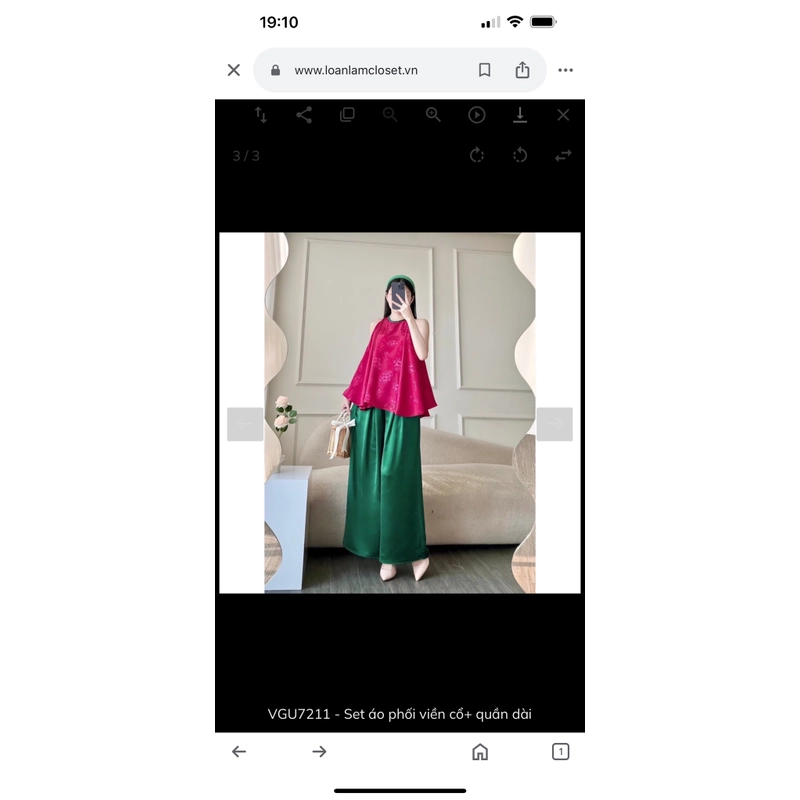Close the browser page with X
Viewport: 800px width, 800px height.
click(234, 70)
